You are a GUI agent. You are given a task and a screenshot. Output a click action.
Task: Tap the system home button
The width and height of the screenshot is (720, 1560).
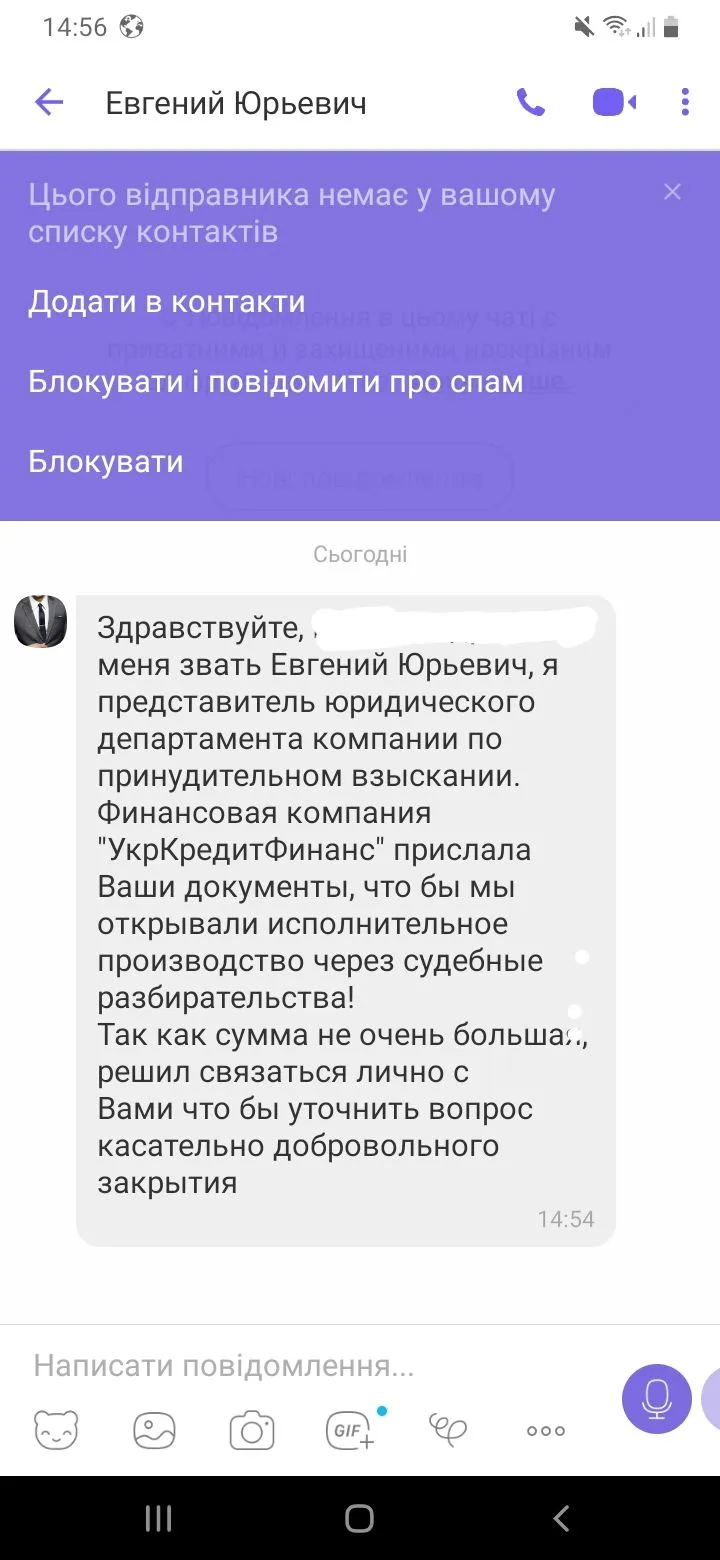[x=359, y=1519]
